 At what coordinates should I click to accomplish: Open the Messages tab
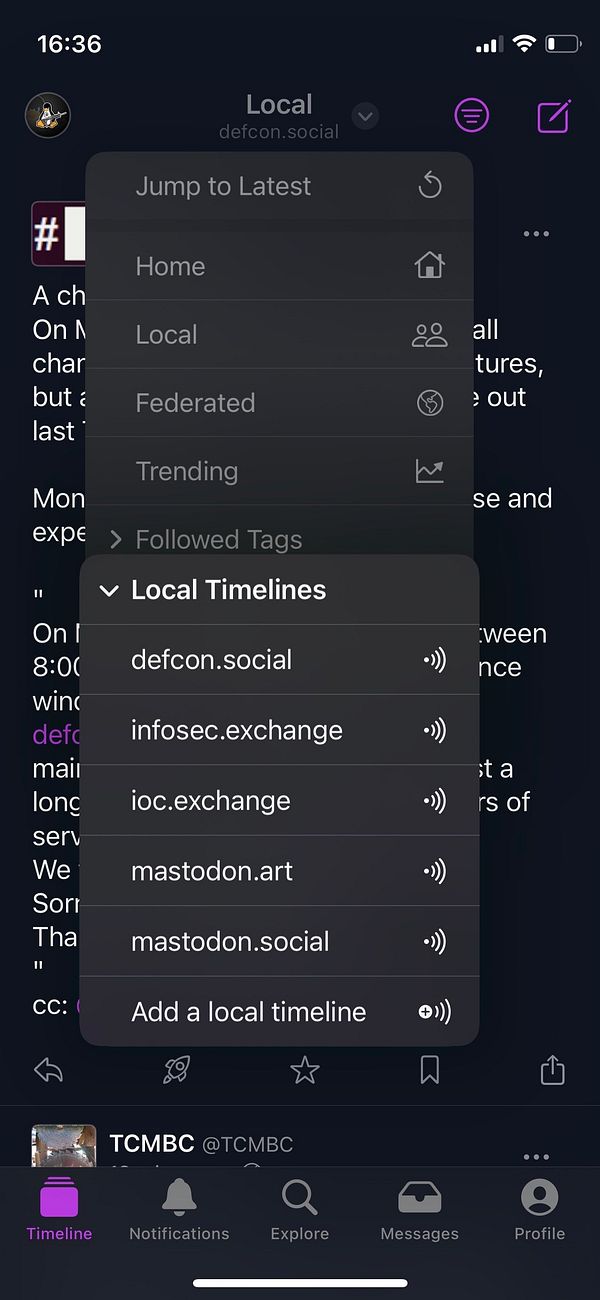[x=419, y=1209]
